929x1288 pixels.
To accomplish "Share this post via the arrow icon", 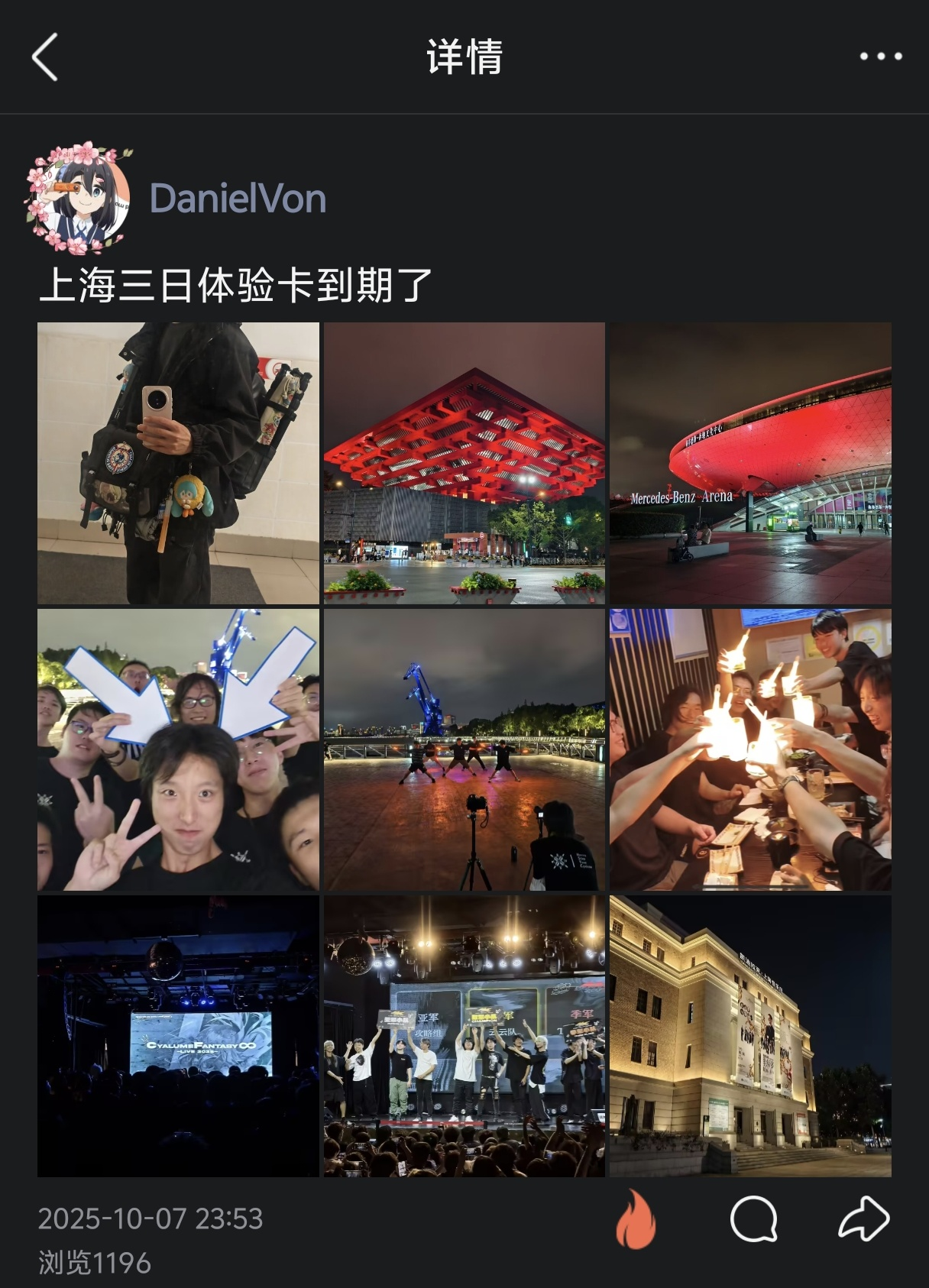I will click(x=864, y=1218).
